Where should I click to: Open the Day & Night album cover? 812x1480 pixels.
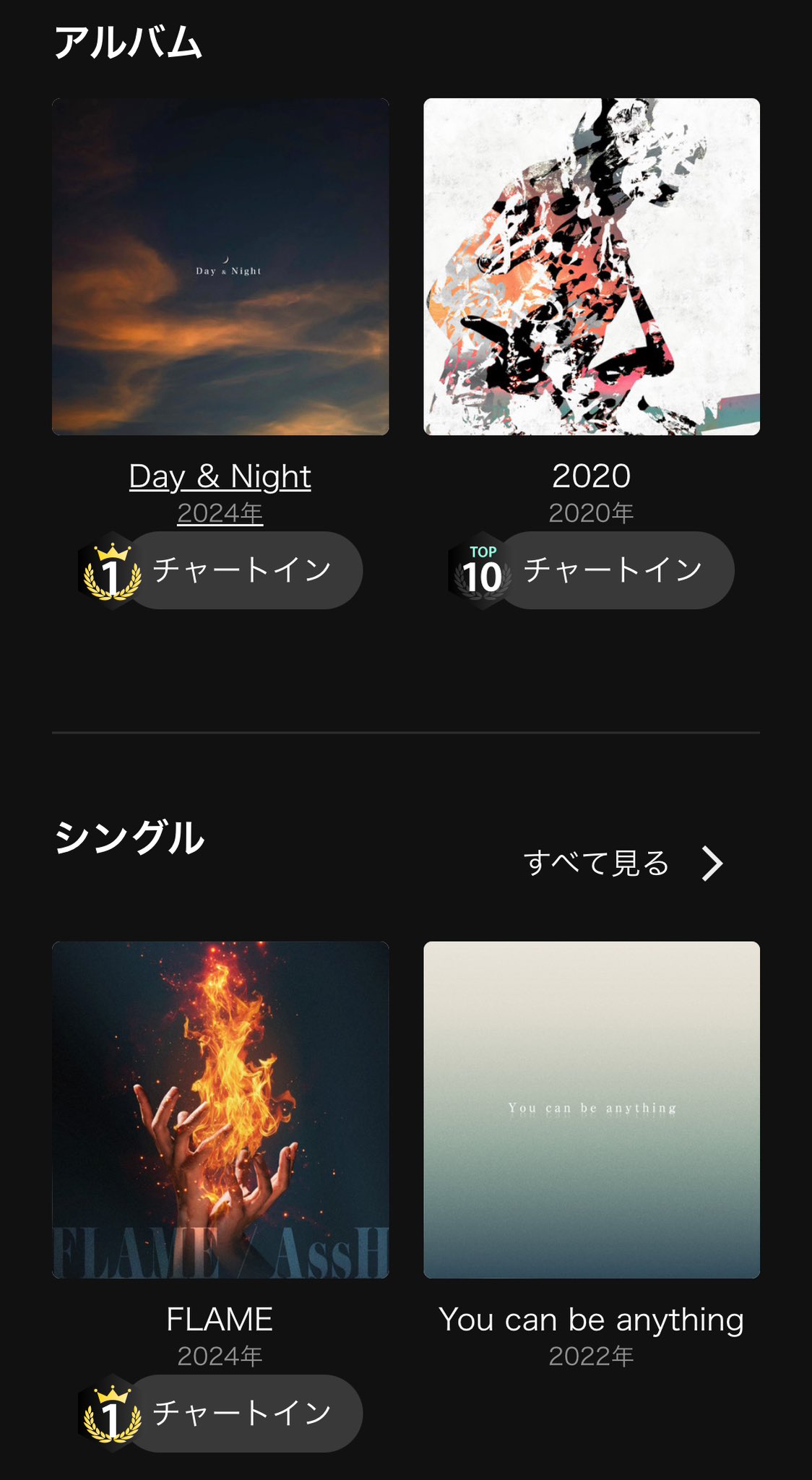coord(220,267)
